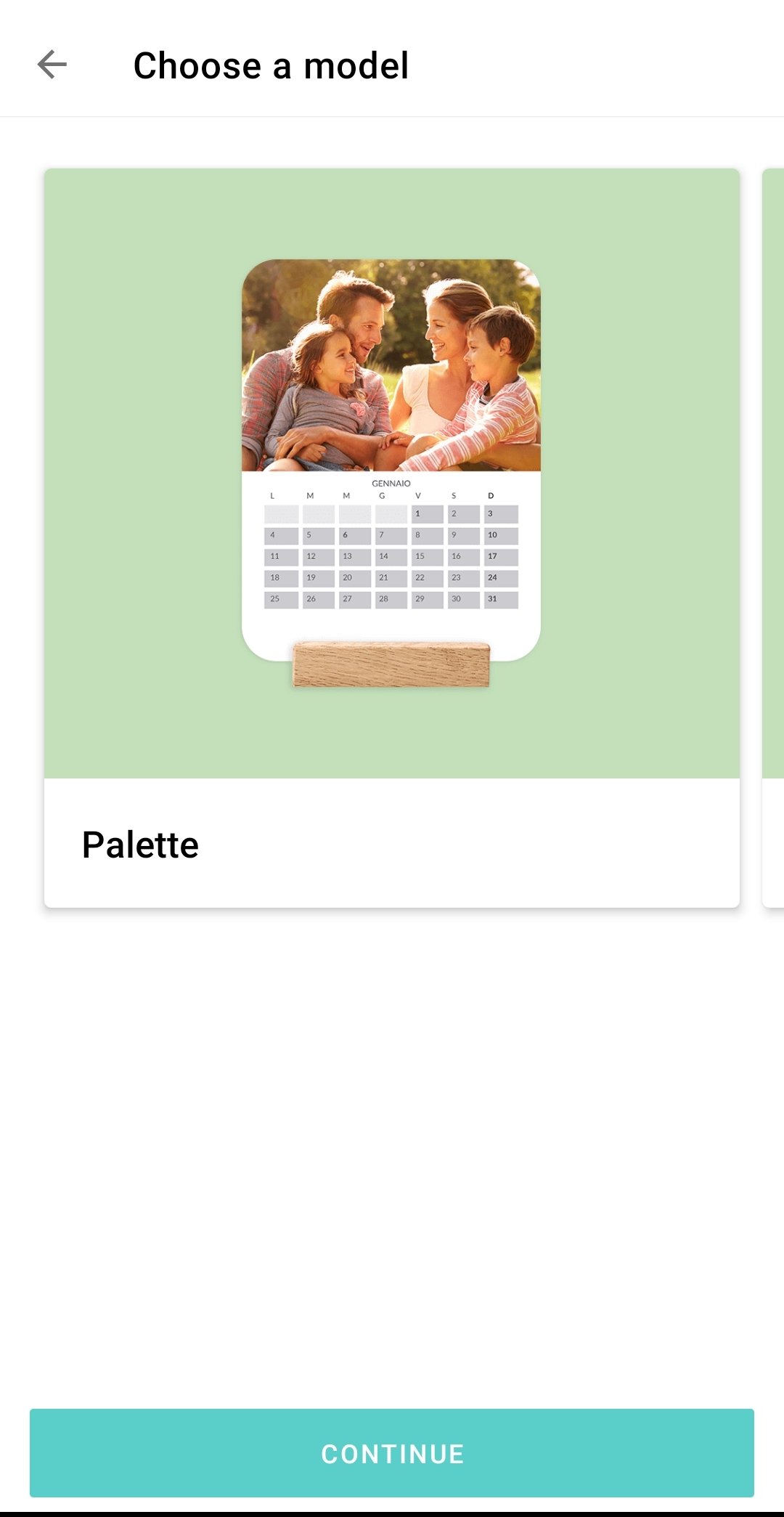Tap the Continue button
Image resolution: width=784 pixels, height=1517 pixels.
pyautogui.click(x=392, y=1453)
